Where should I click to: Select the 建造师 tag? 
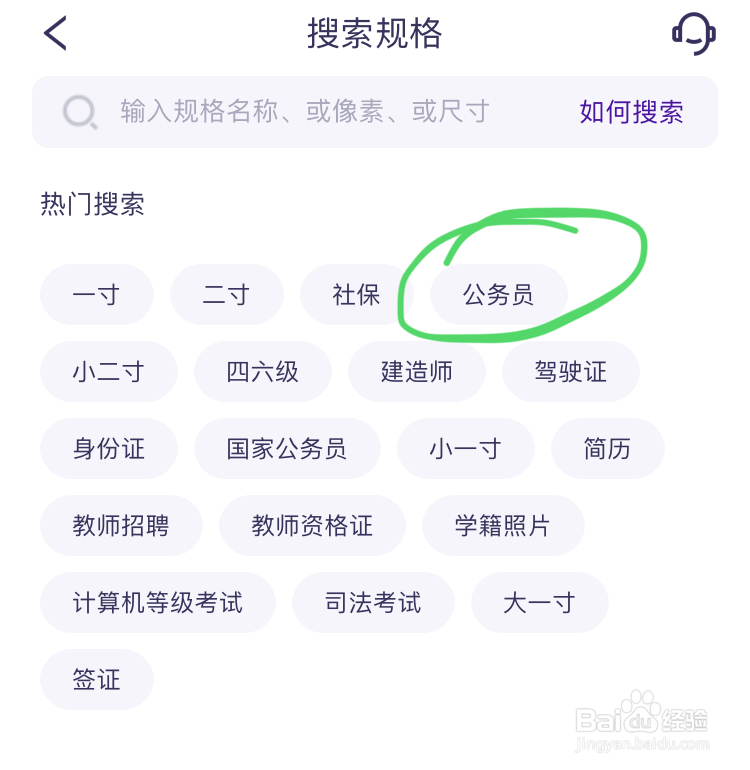pyautogui.click(x=417, y=371)
